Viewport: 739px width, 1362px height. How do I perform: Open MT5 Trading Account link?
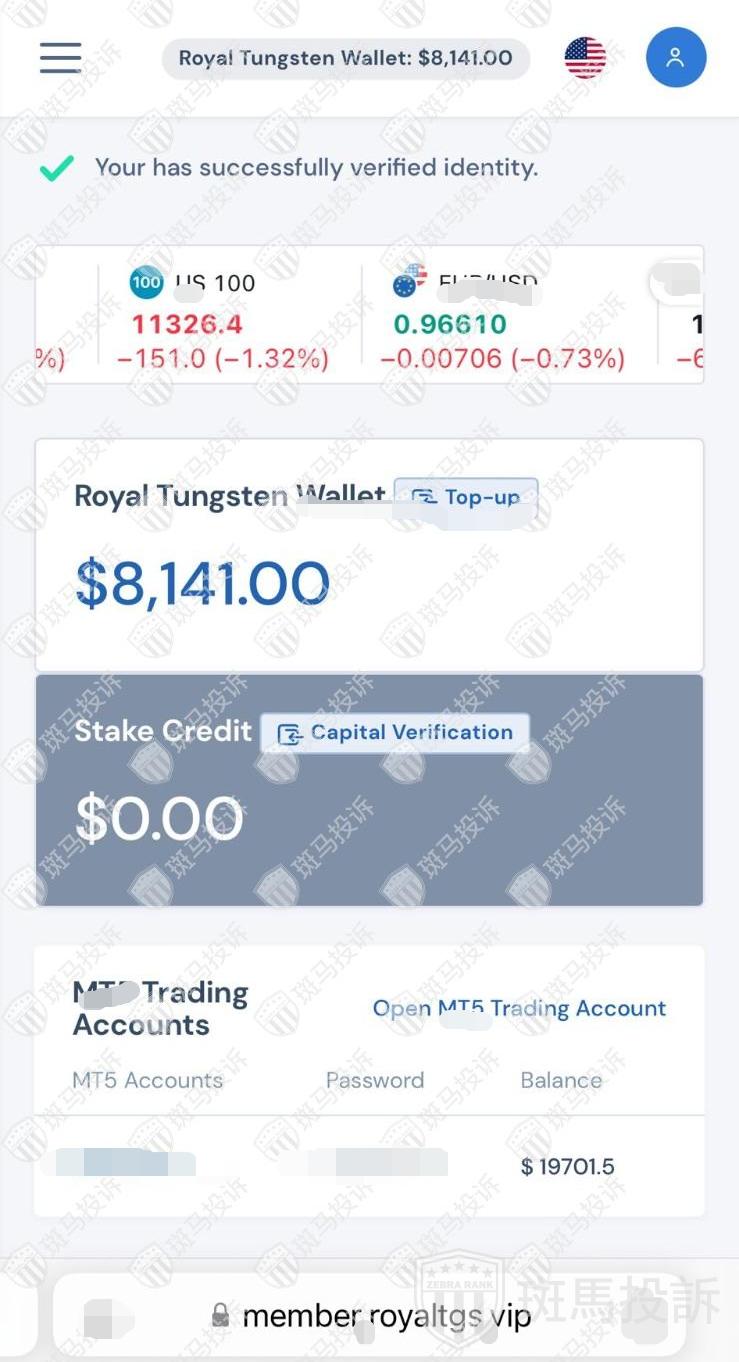tap(519, 1008)
